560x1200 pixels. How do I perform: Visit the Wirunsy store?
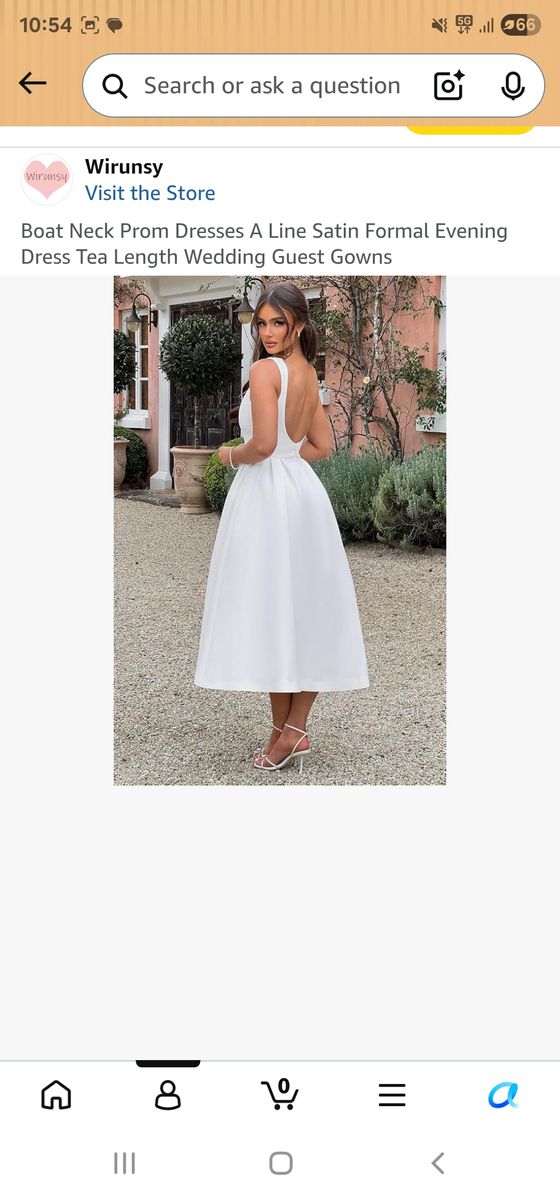150,193
